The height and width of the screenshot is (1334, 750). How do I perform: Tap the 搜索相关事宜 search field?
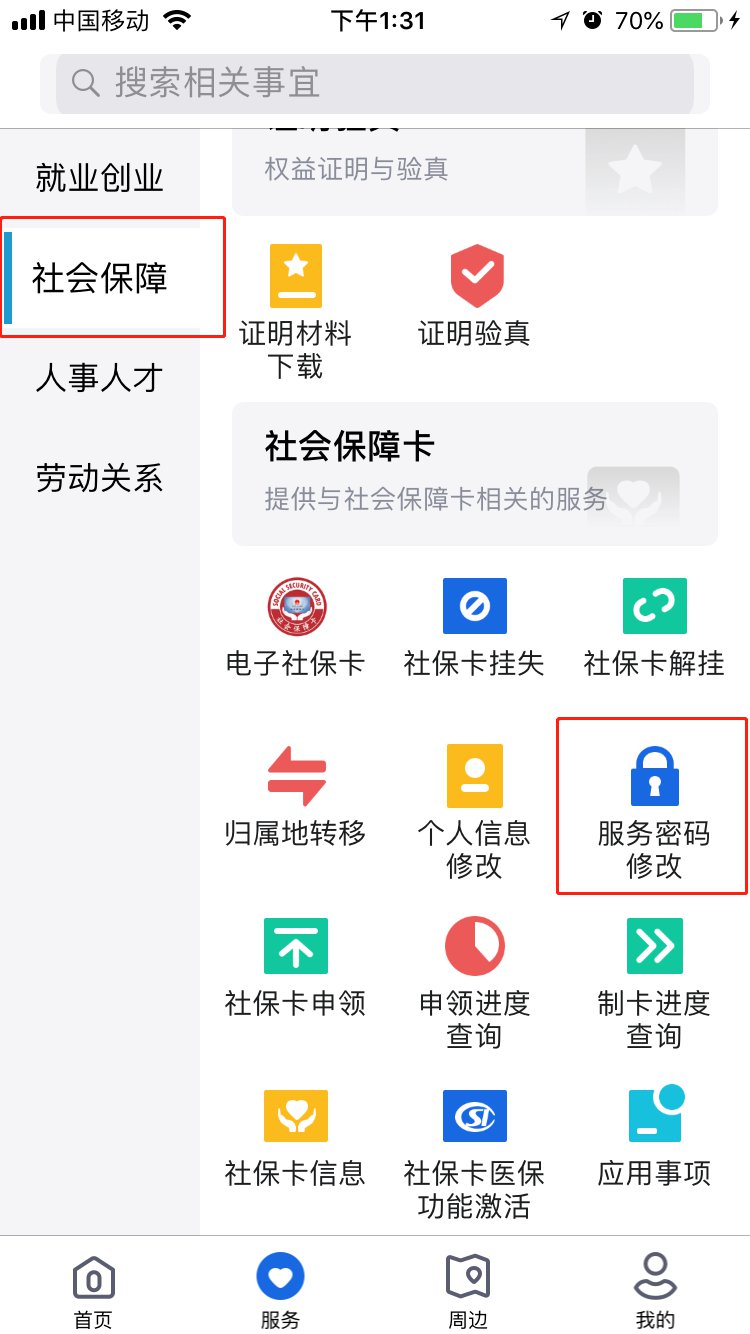point(375,82)
